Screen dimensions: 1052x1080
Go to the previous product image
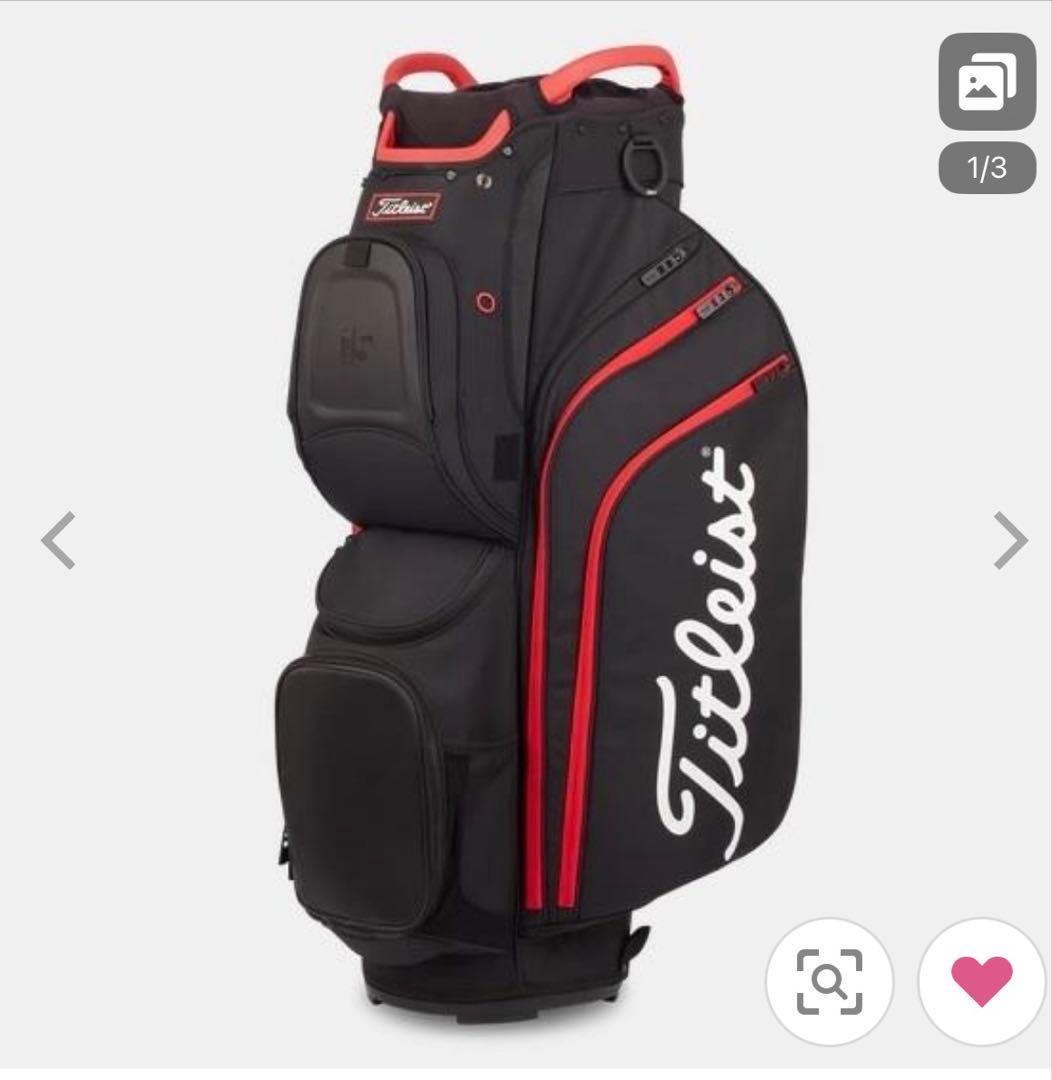coord(58,540)
